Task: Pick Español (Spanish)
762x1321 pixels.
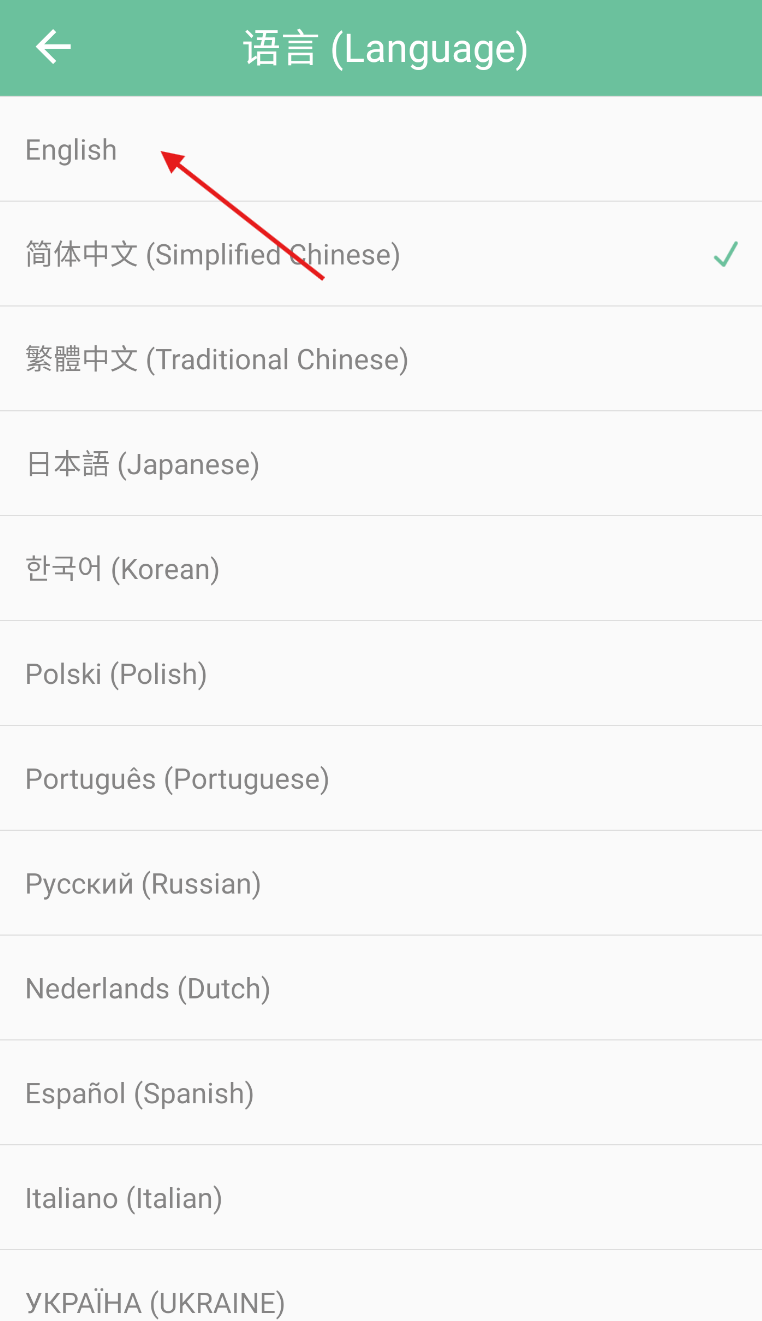Action: click(381, 1093)
